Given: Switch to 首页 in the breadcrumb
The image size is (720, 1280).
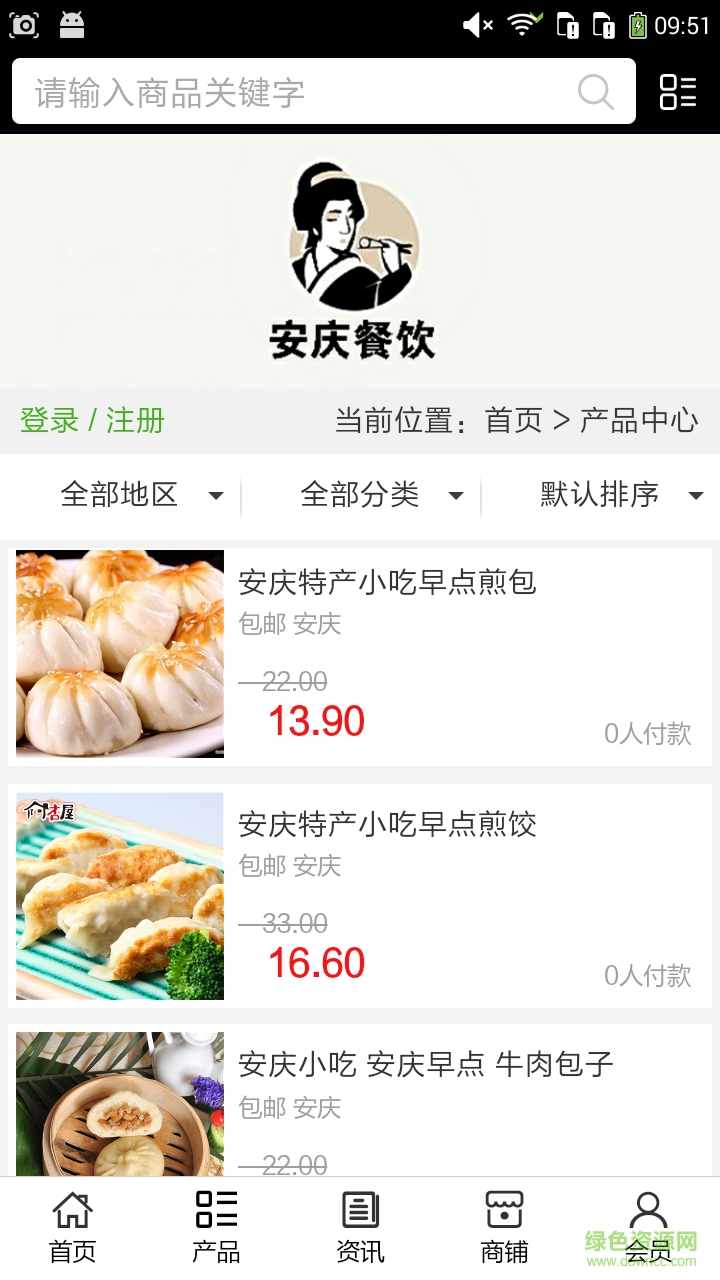Looking at the screenshot, I should [x=512, y=420].
